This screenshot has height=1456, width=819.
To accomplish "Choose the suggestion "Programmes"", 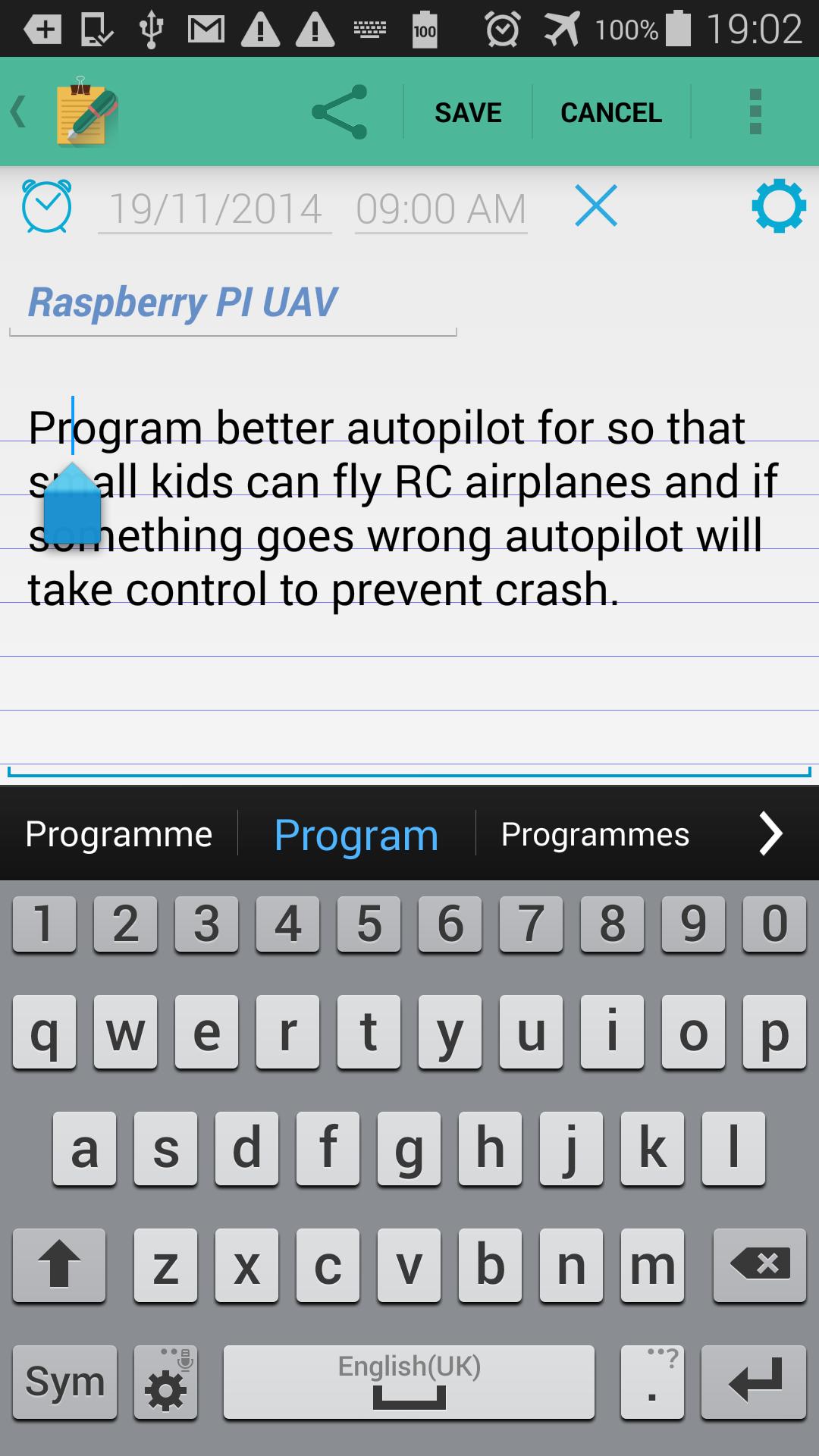I will (x=595, y=834).
